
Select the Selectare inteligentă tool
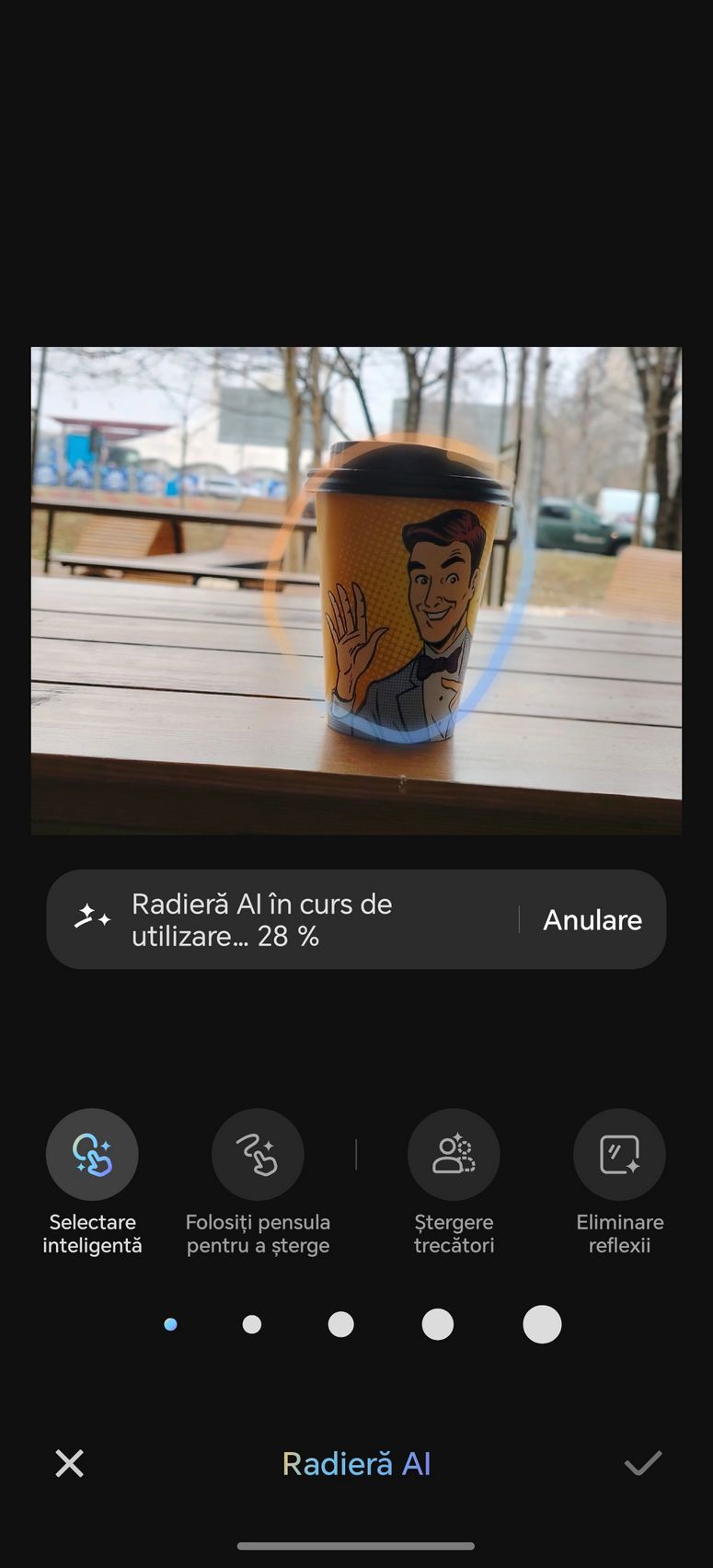tap(92, 1155)
